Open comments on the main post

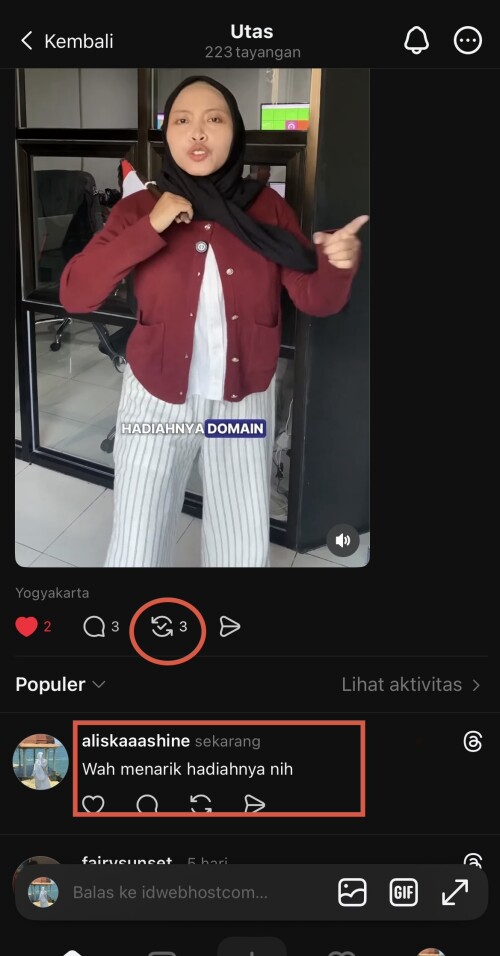tap(94, 626)
